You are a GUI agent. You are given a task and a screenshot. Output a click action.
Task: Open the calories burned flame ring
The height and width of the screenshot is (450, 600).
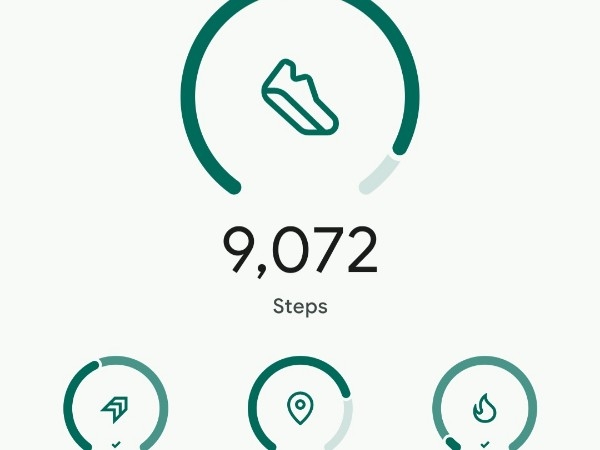point(484,407)
